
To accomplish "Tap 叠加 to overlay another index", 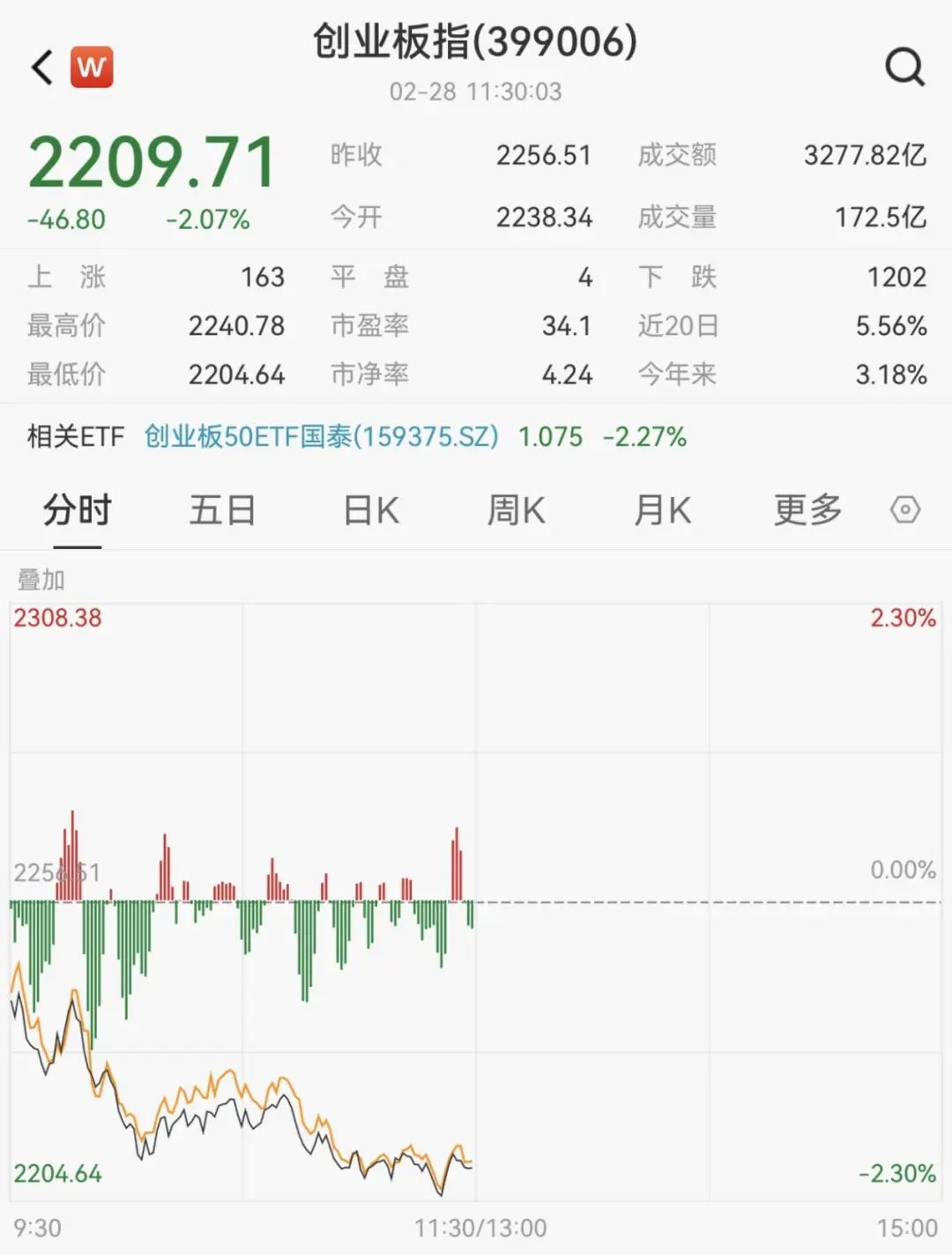I will tap(41, 580).
